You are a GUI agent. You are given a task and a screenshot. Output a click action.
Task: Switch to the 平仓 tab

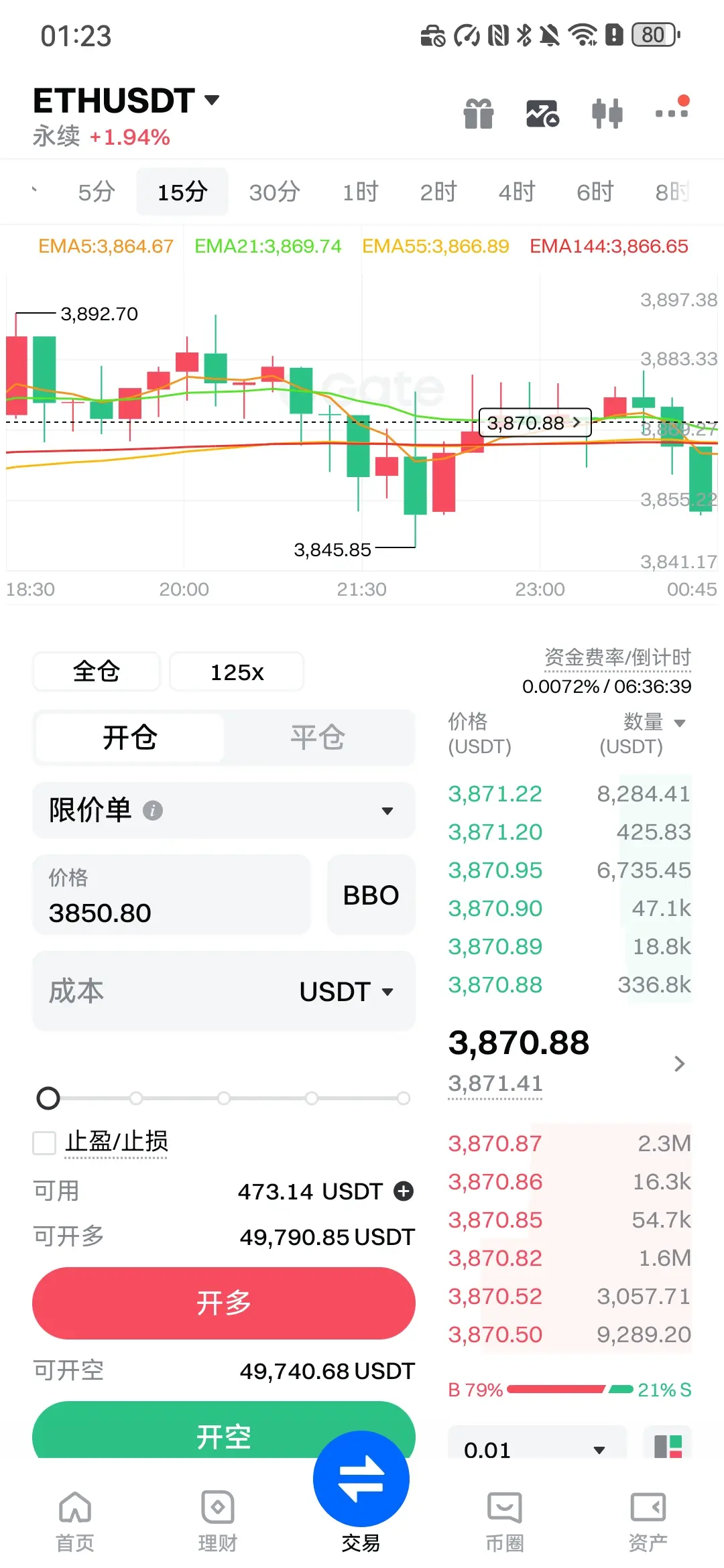(318, 738)
